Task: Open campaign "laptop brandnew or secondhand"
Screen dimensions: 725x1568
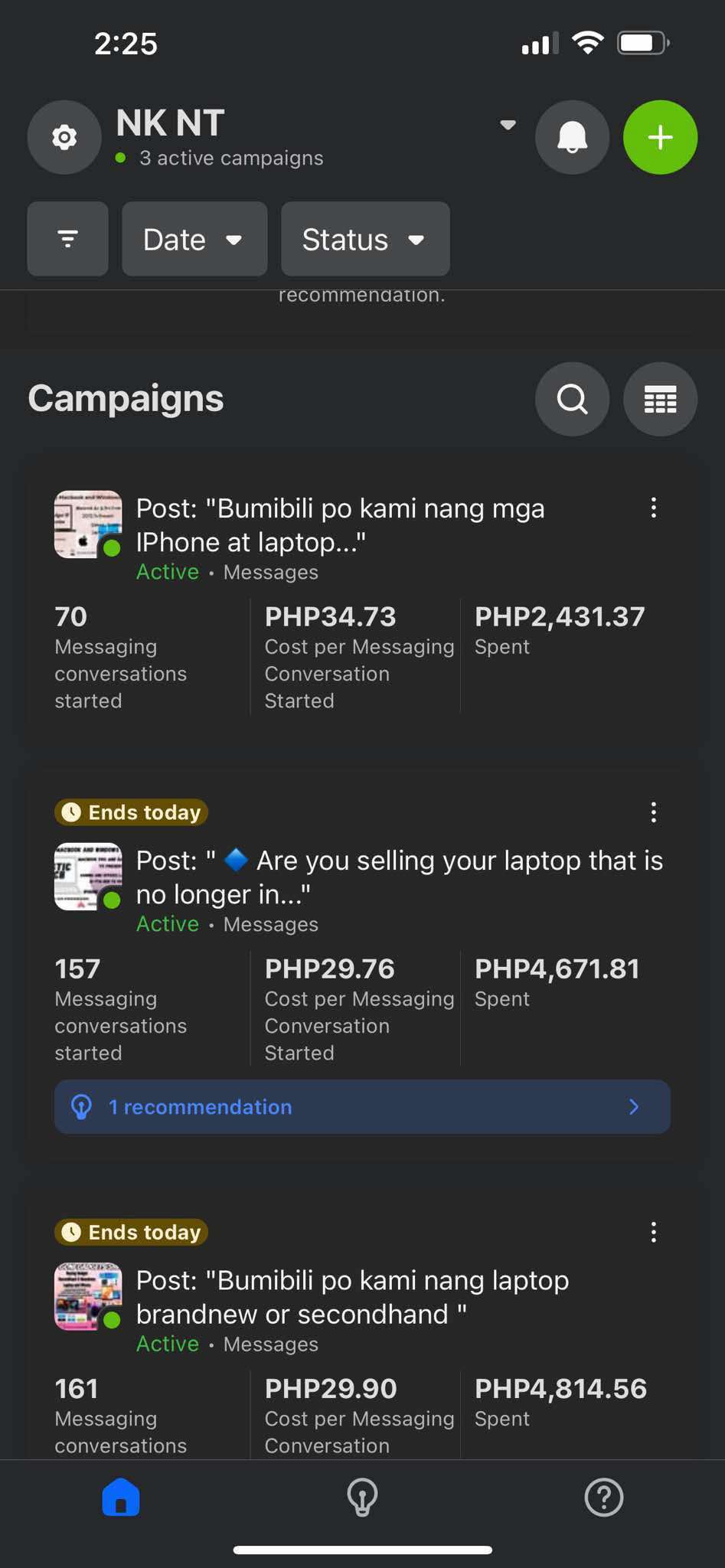Action: [352, 1297]
